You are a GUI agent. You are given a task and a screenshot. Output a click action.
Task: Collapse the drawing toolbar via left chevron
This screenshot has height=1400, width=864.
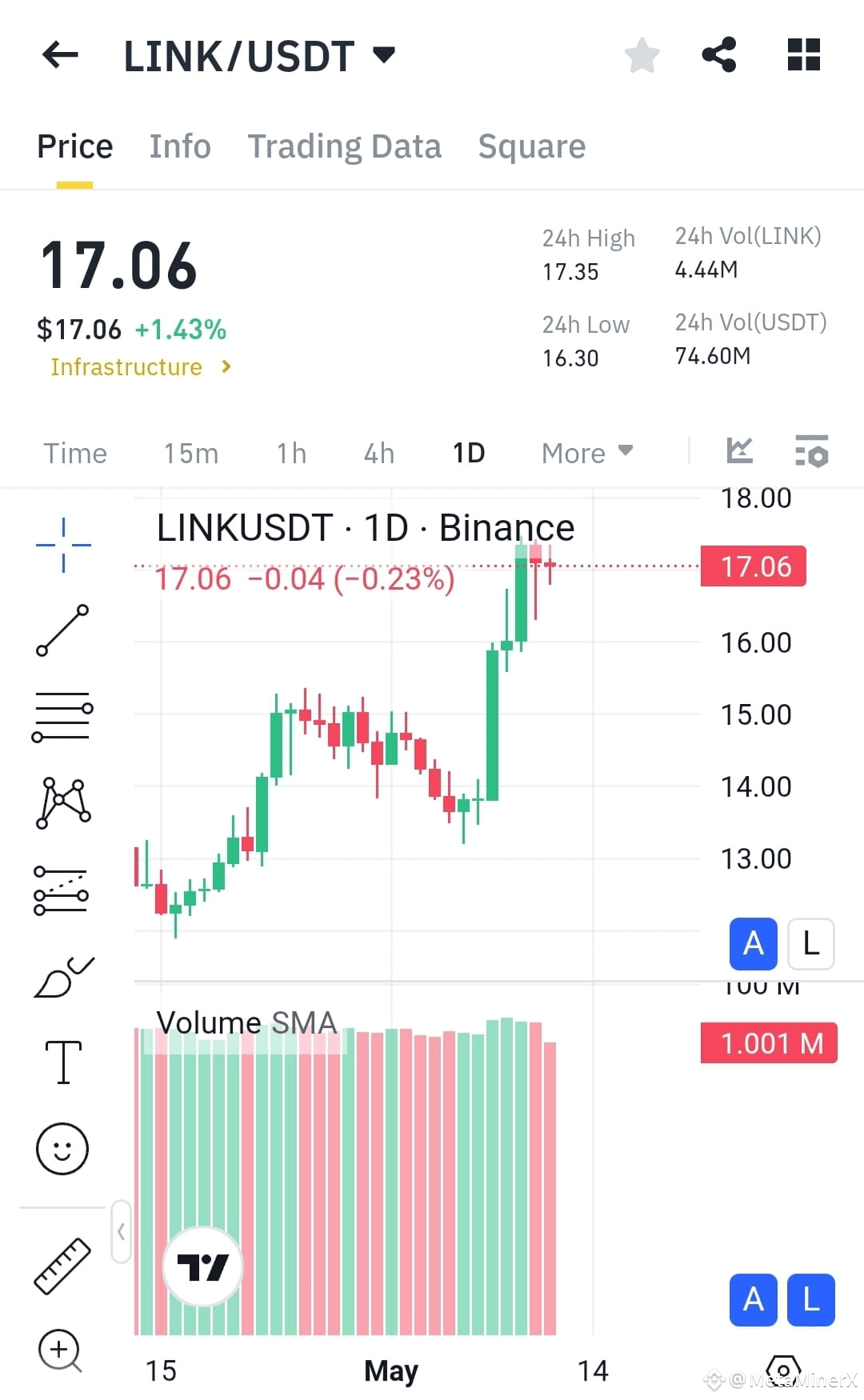tap(121, 1232)
